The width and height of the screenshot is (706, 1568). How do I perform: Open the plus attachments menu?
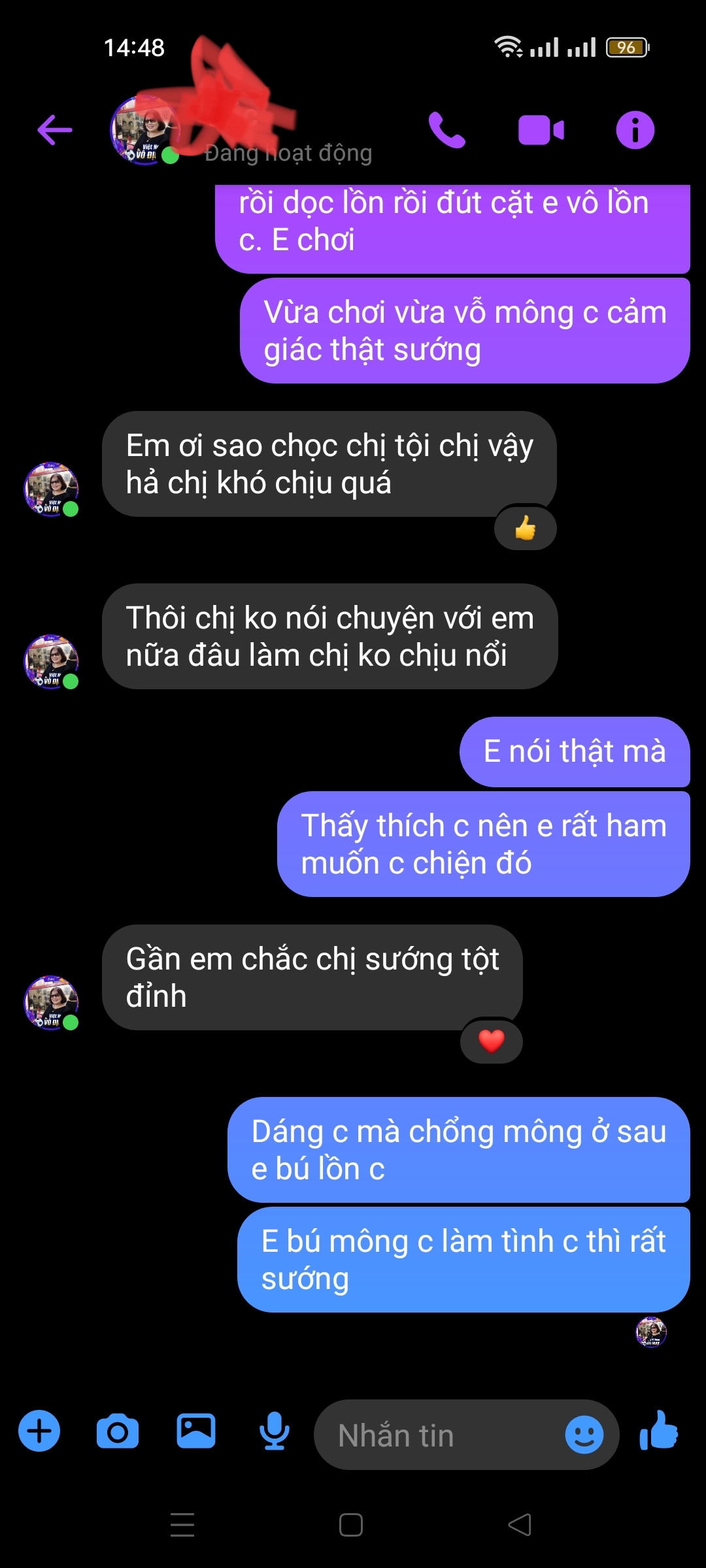point(39,1431)
